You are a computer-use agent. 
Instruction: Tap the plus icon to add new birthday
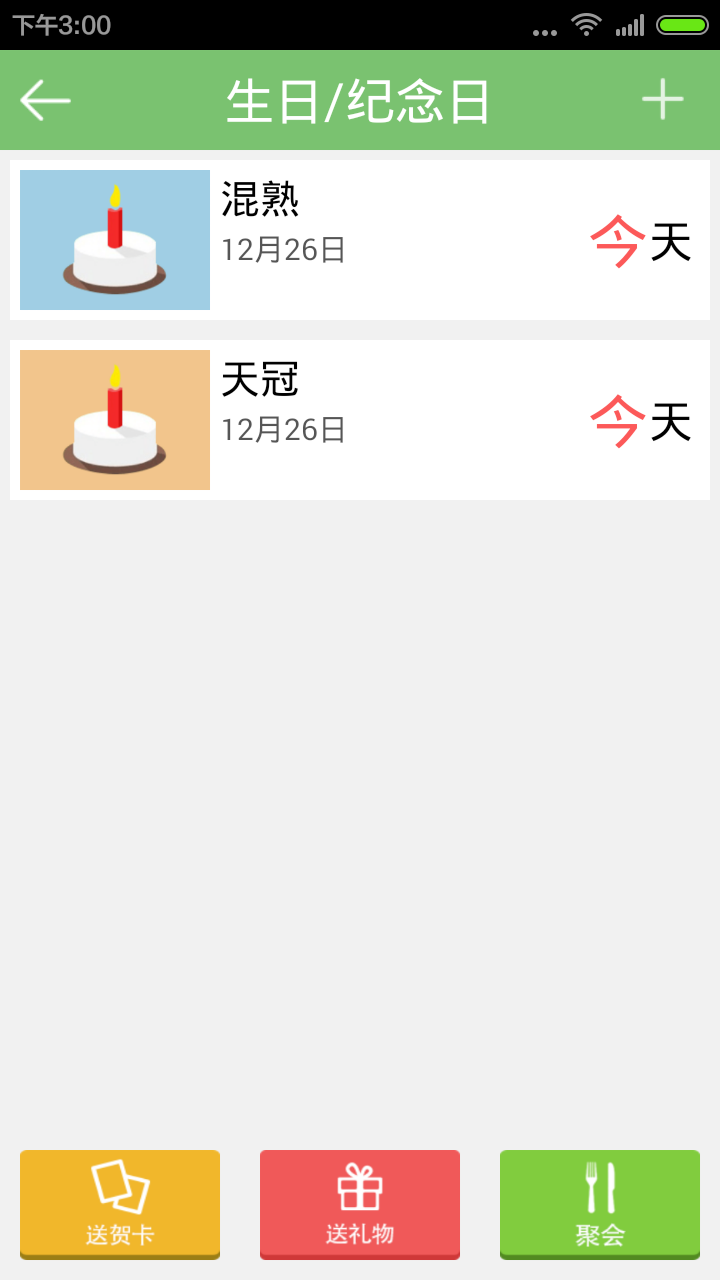[x=663, y=99]
